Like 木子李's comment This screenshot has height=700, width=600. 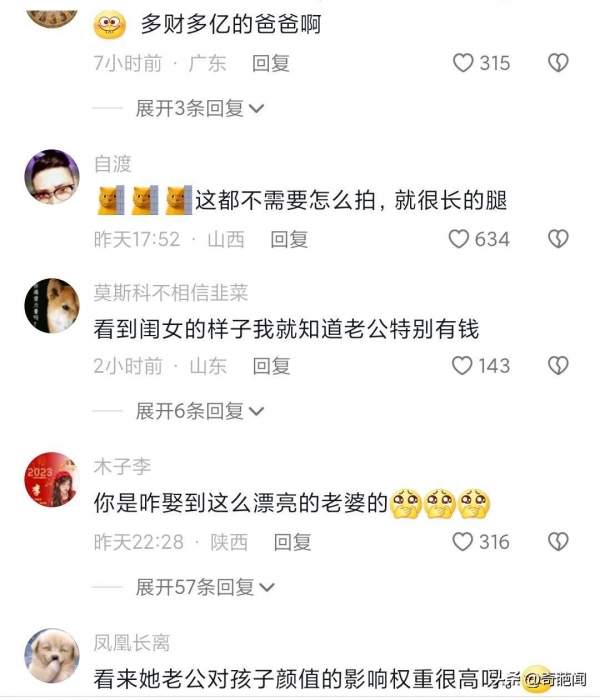pyautogui.click(x=463, y=542)
